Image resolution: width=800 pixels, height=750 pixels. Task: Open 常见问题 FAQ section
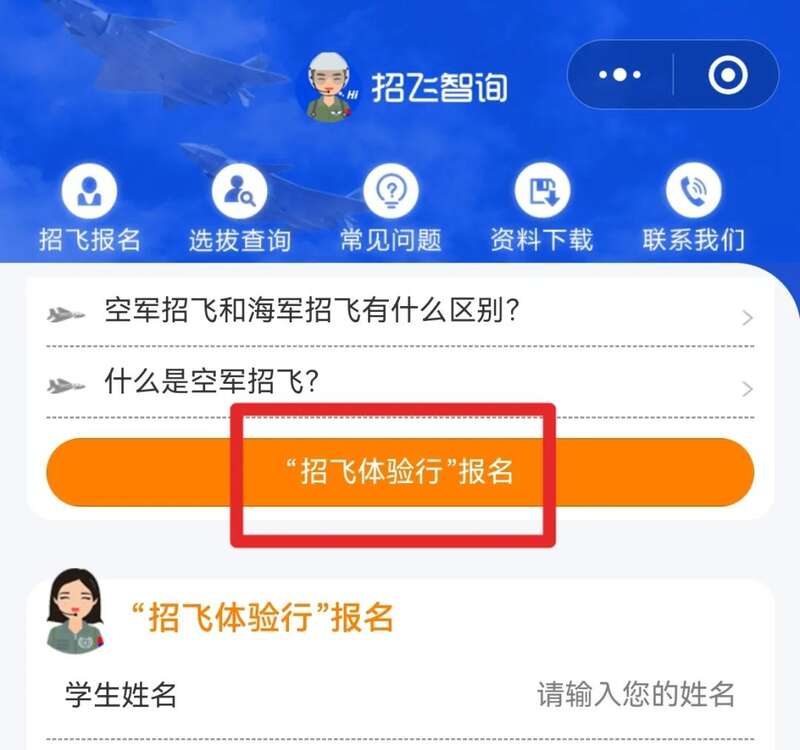click(x=391, y=210)
